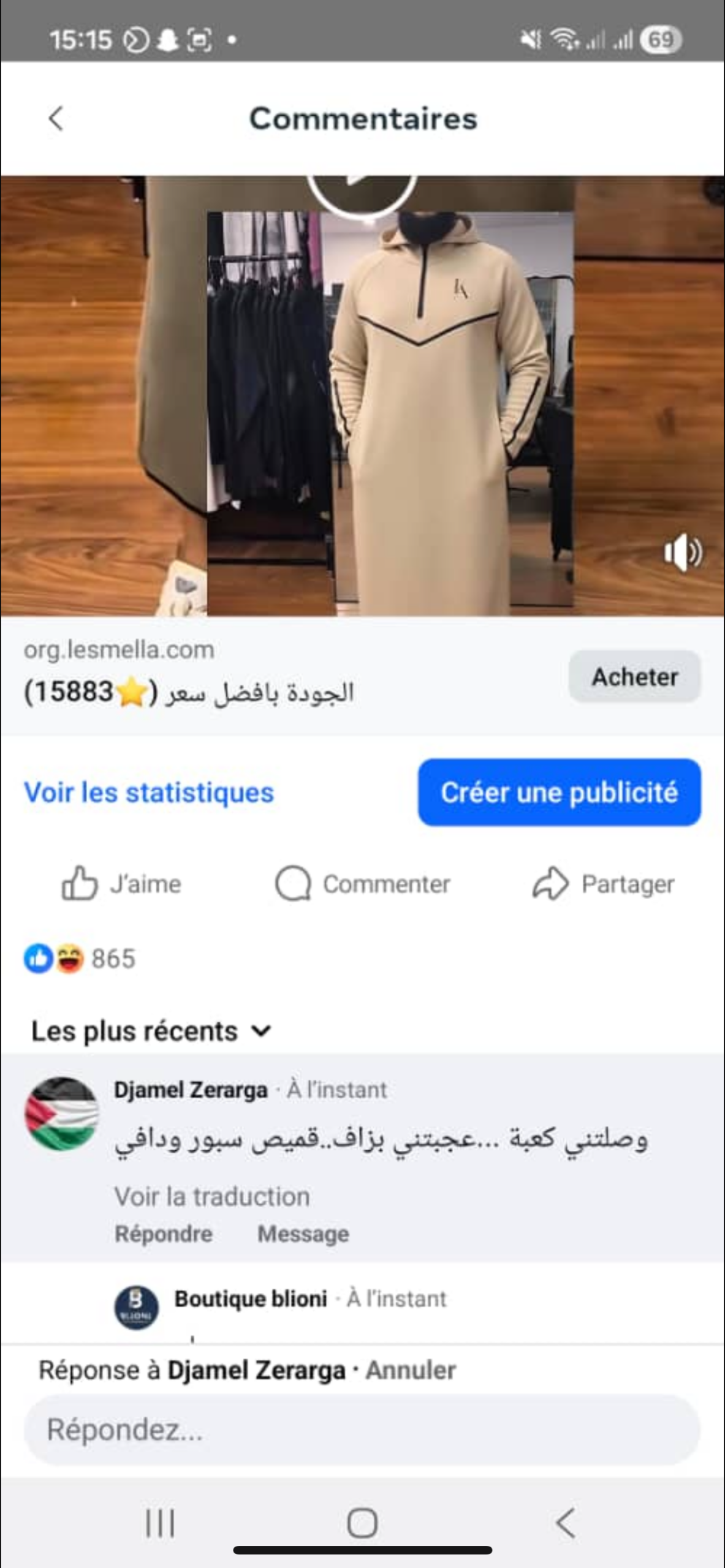Open recent apps from the navigation bar
Viewport: 725px width, 1568px height.
coord(160,1523)
